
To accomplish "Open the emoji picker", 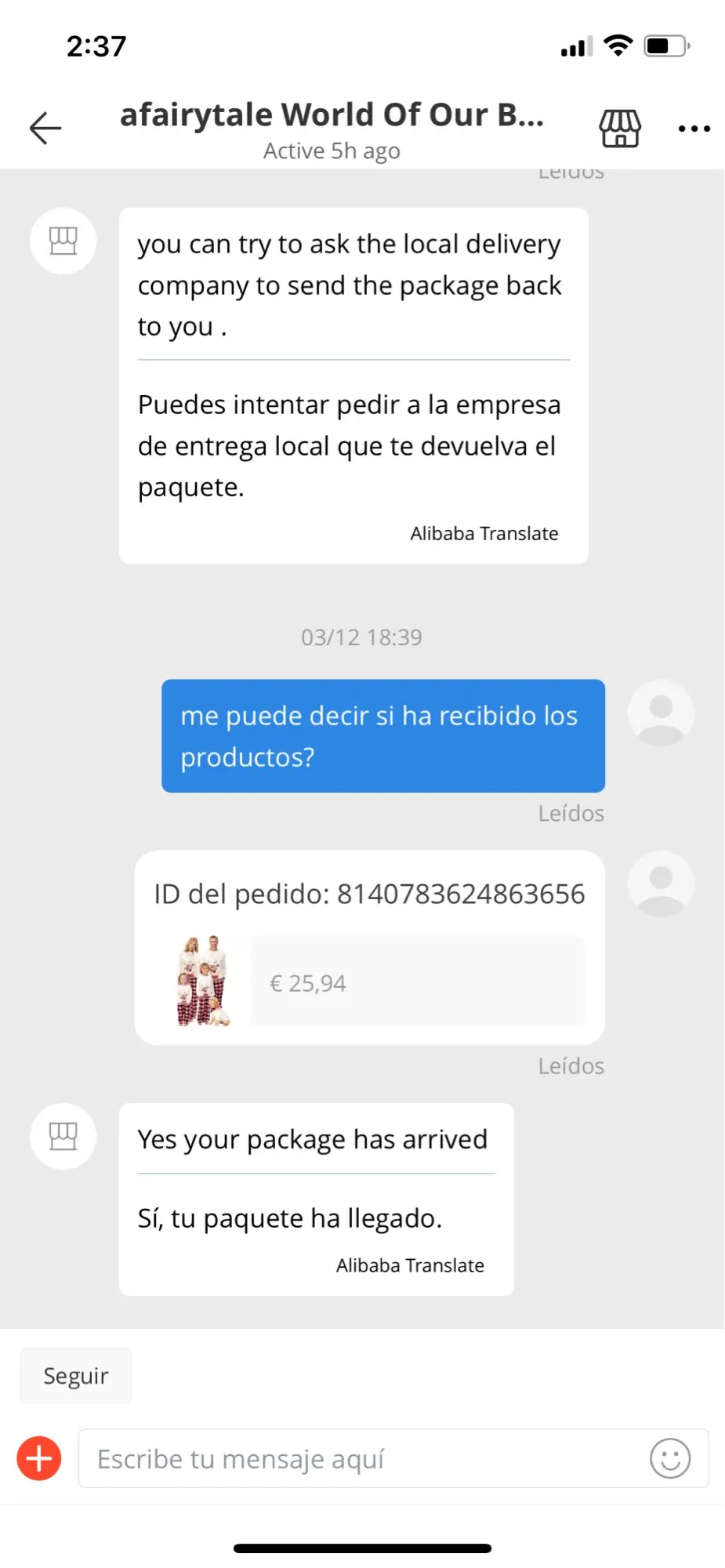I will [x=669, y=1458].
